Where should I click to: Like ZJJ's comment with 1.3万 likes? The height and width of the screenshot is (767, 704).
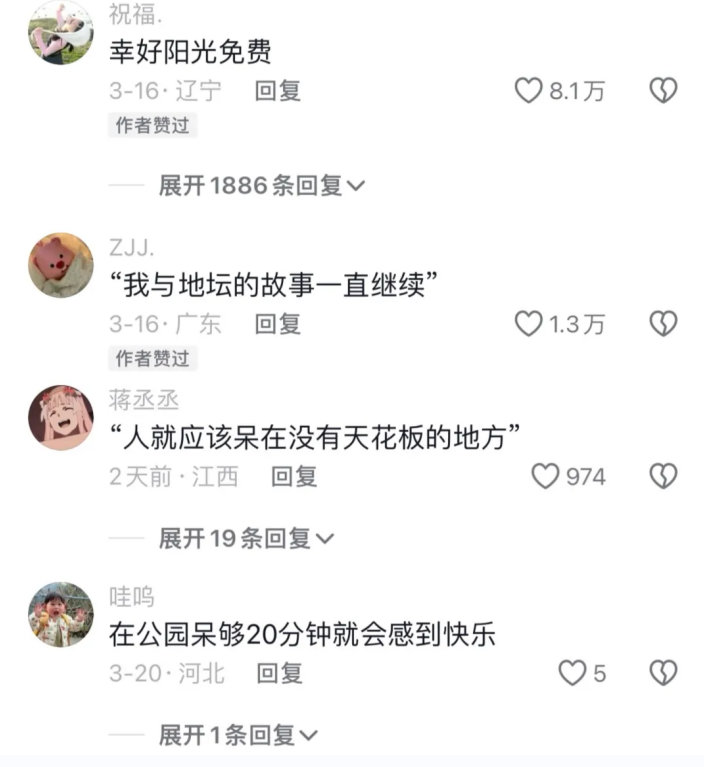529,324
